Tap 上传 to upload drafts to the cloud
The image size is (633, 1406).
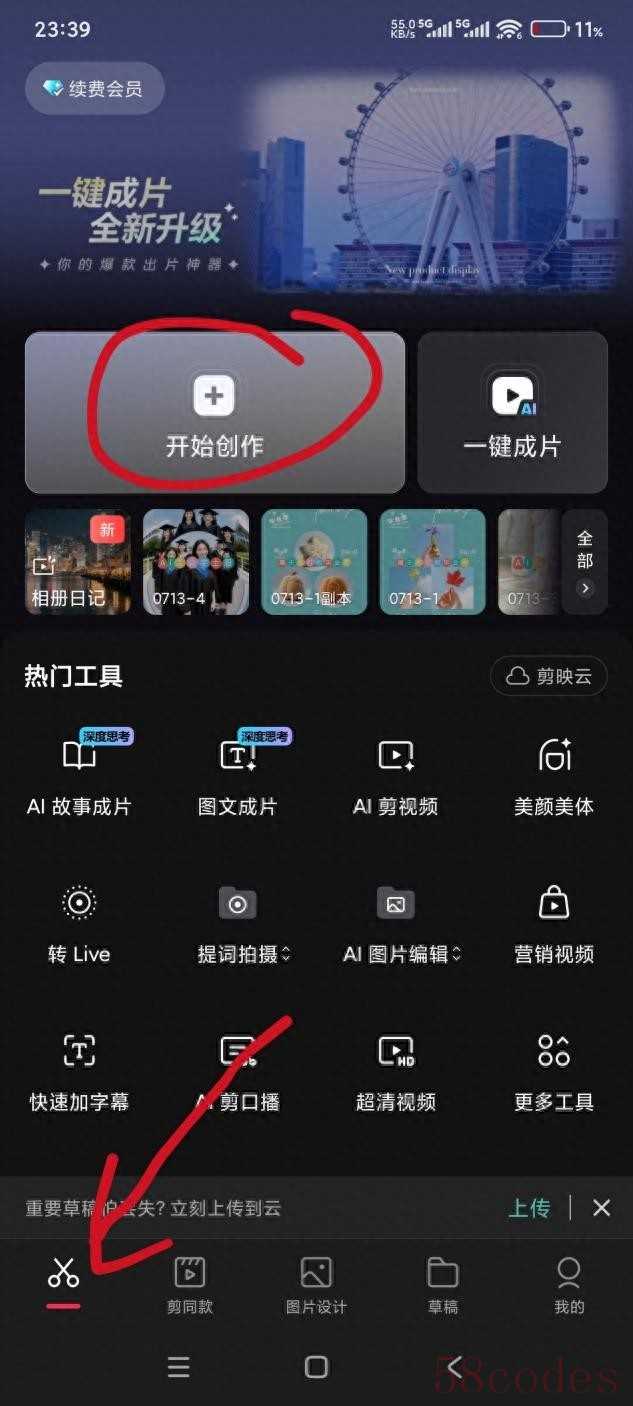(x=529, y=1208)
